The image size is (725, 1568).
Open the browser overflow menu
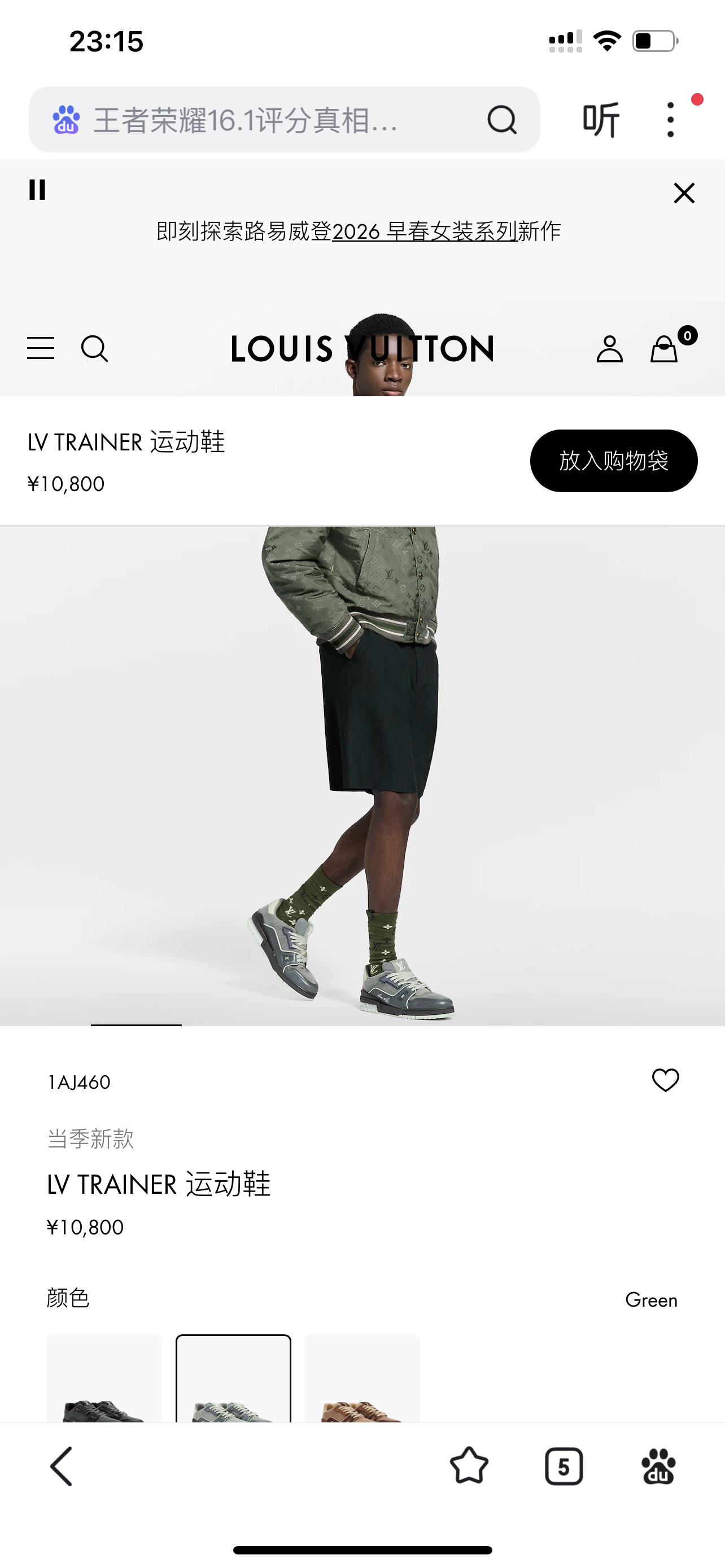(670, 119)
